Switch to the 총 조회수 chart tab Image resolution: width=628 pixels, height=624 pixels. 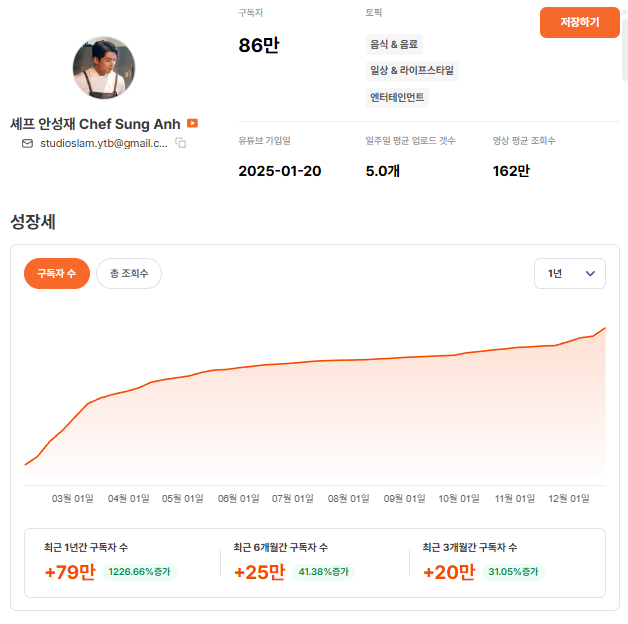(129, 273)
